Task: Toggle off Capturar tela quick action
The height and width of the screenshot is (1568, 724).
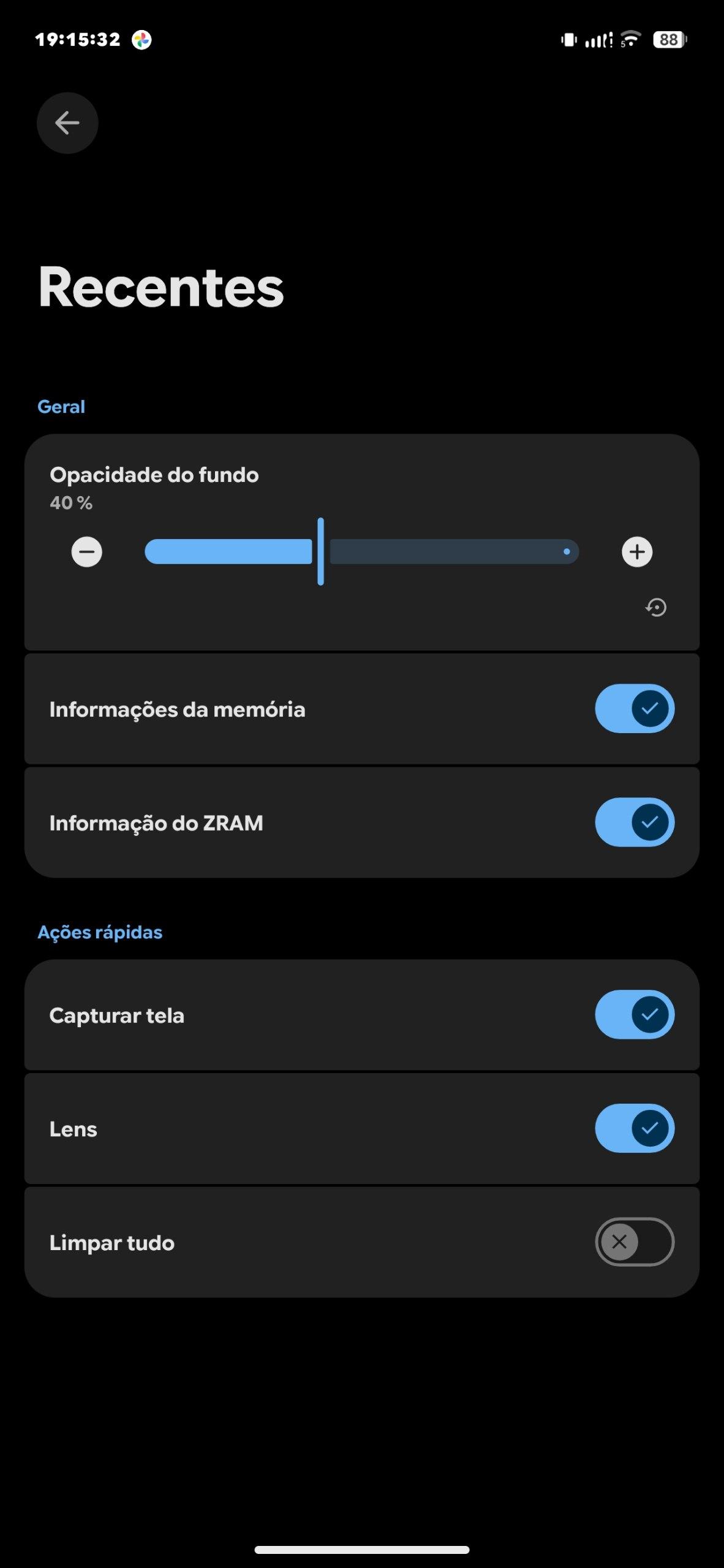Action: [635, 1014]
